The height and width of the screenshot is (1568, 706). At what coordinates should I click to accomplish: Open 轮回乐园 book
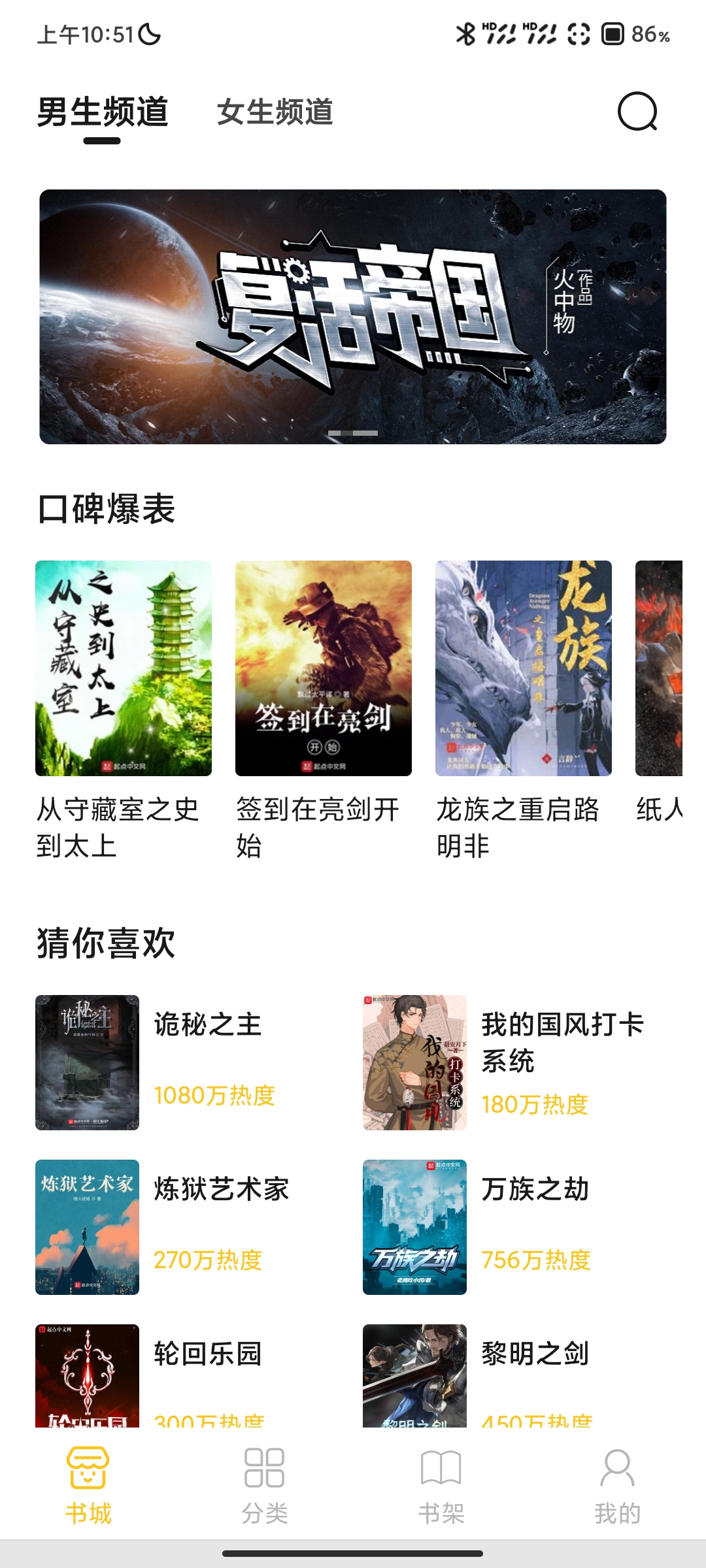pyautogui.click(x=88, y=1375)
